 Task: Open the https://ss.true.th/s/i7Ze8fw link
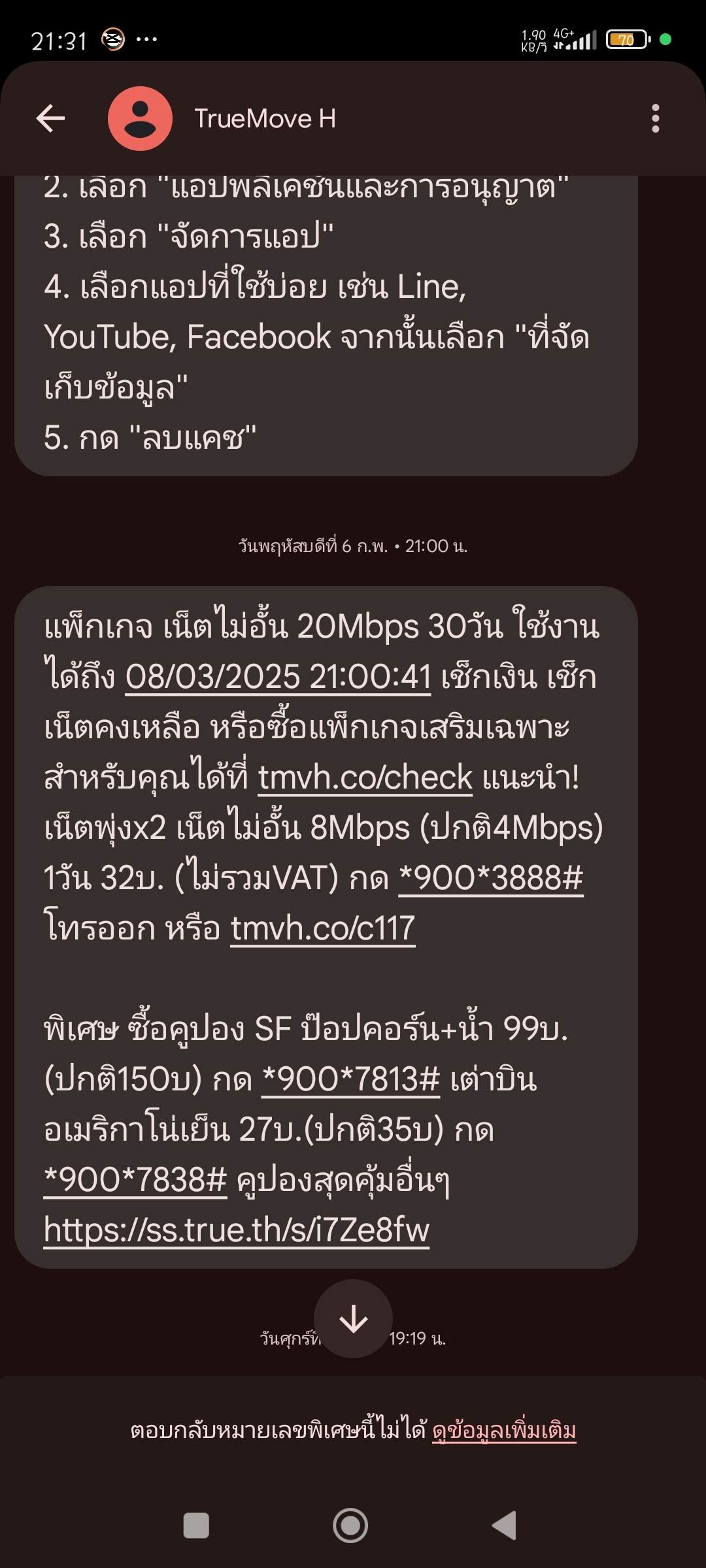pyautogui.click(x=237, y=1230)
